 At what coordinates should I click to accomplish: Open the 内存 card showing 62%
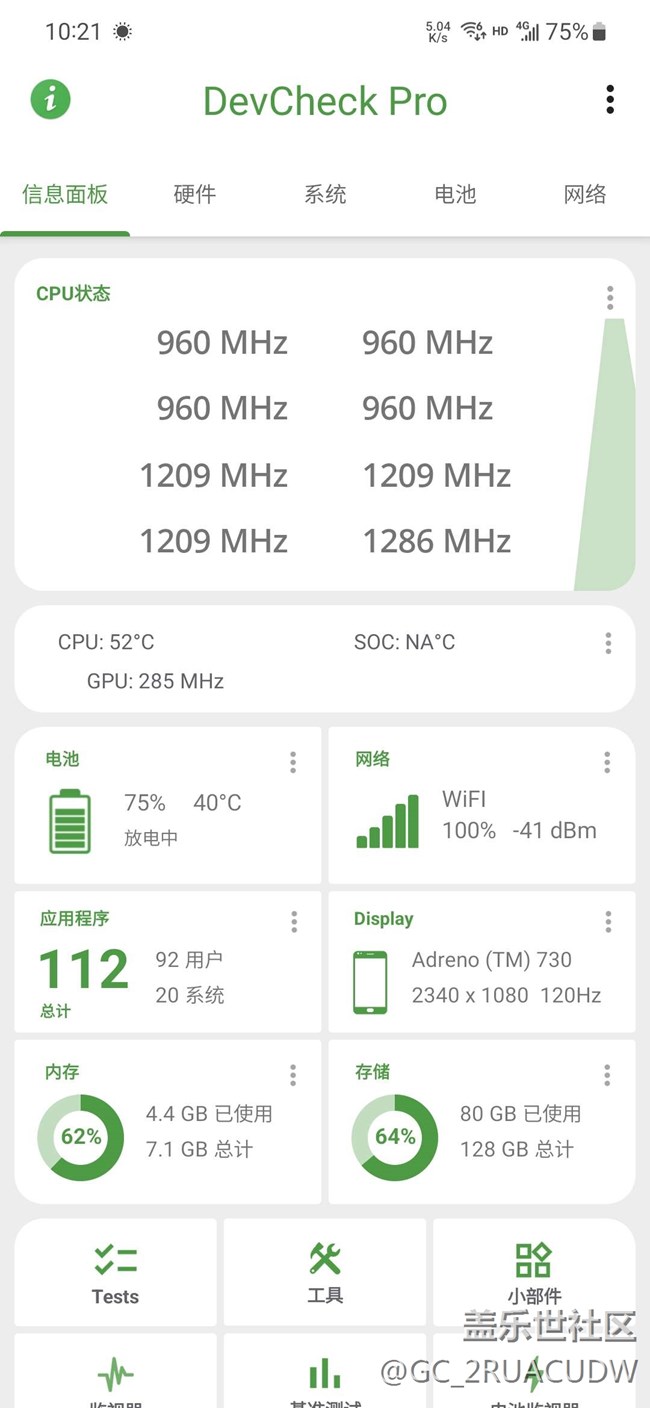point(167,1121)
